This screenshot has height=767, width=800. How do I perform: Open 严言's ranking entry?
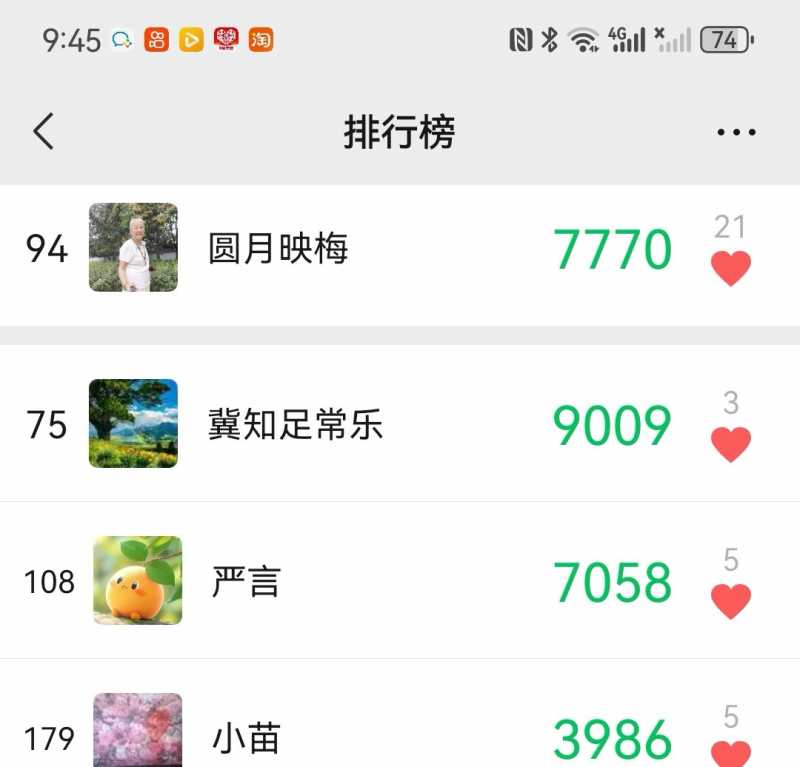tap(246, 581)
